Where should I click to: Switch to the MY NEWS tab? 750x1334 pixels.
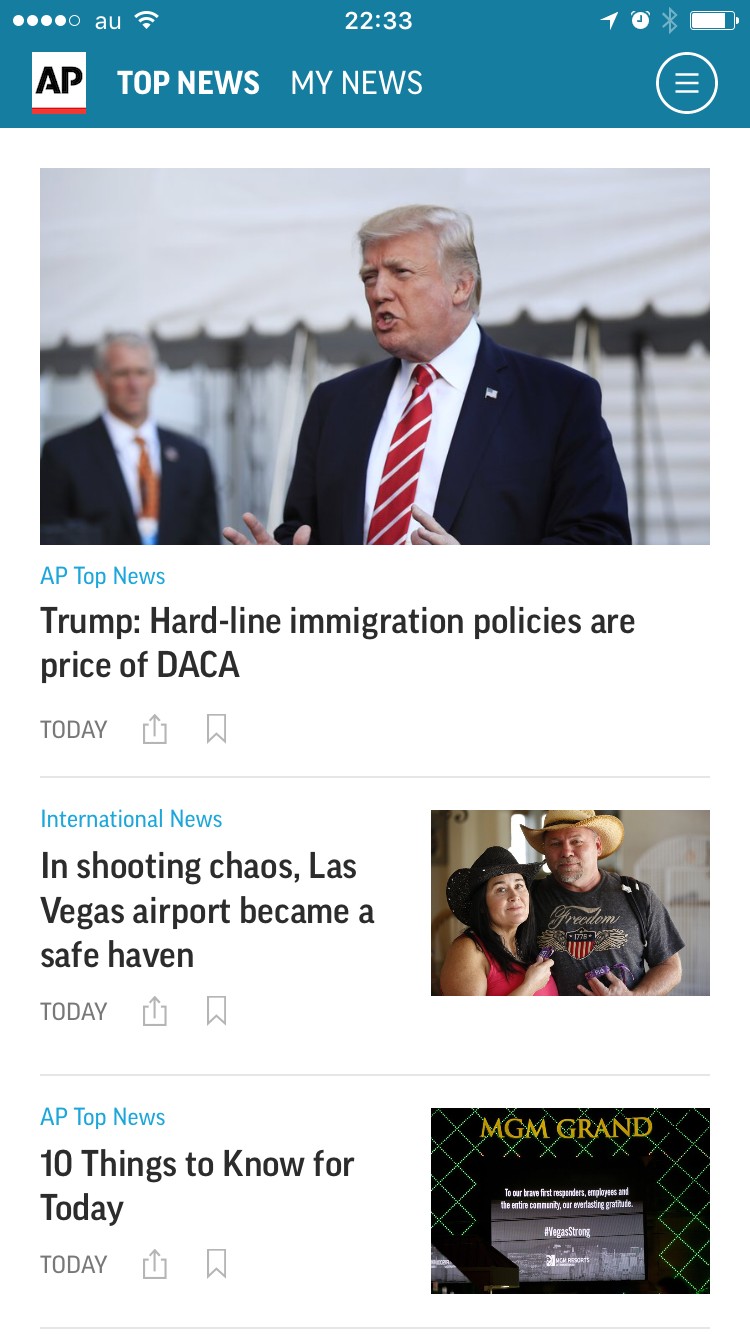356,83
